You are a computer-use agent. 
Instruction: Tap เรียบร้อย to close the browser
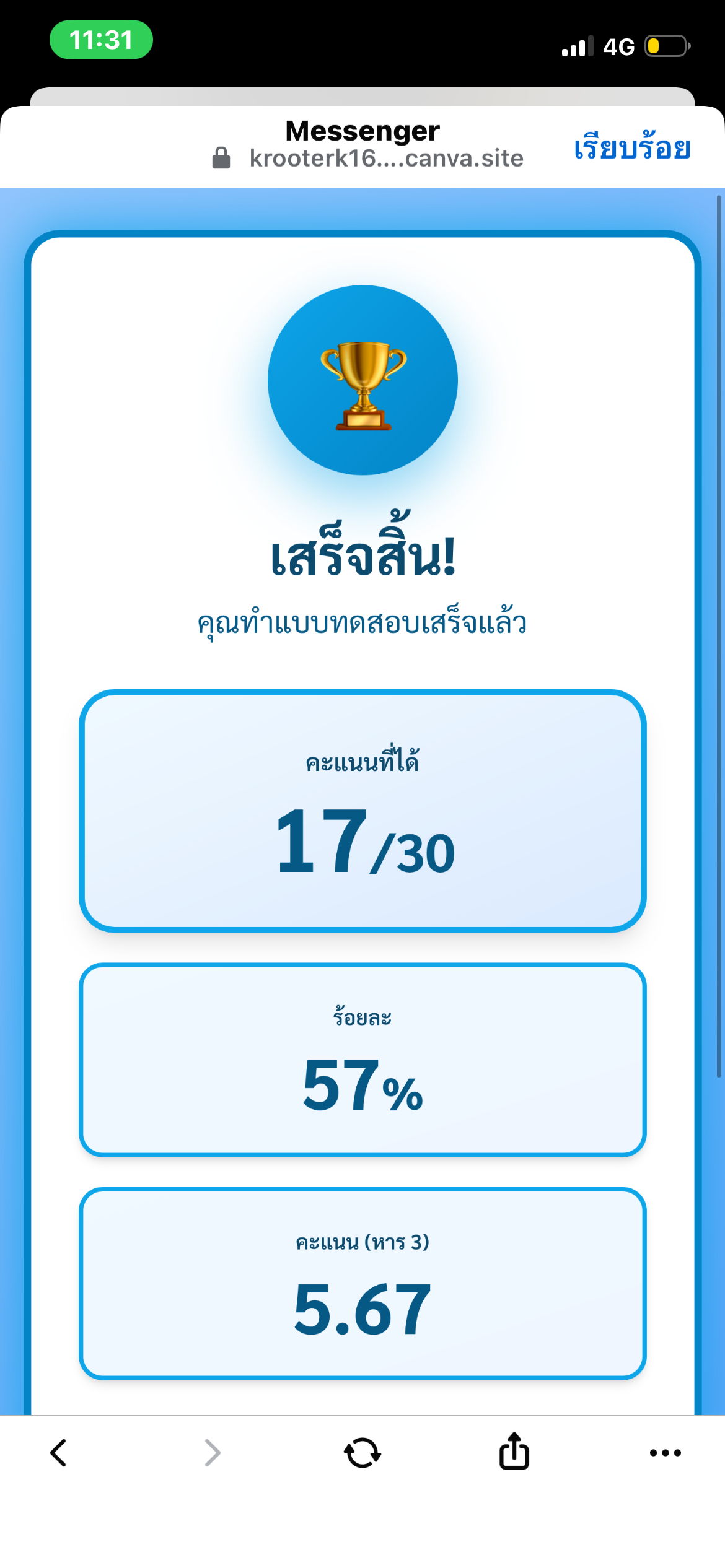coord(632,149)
